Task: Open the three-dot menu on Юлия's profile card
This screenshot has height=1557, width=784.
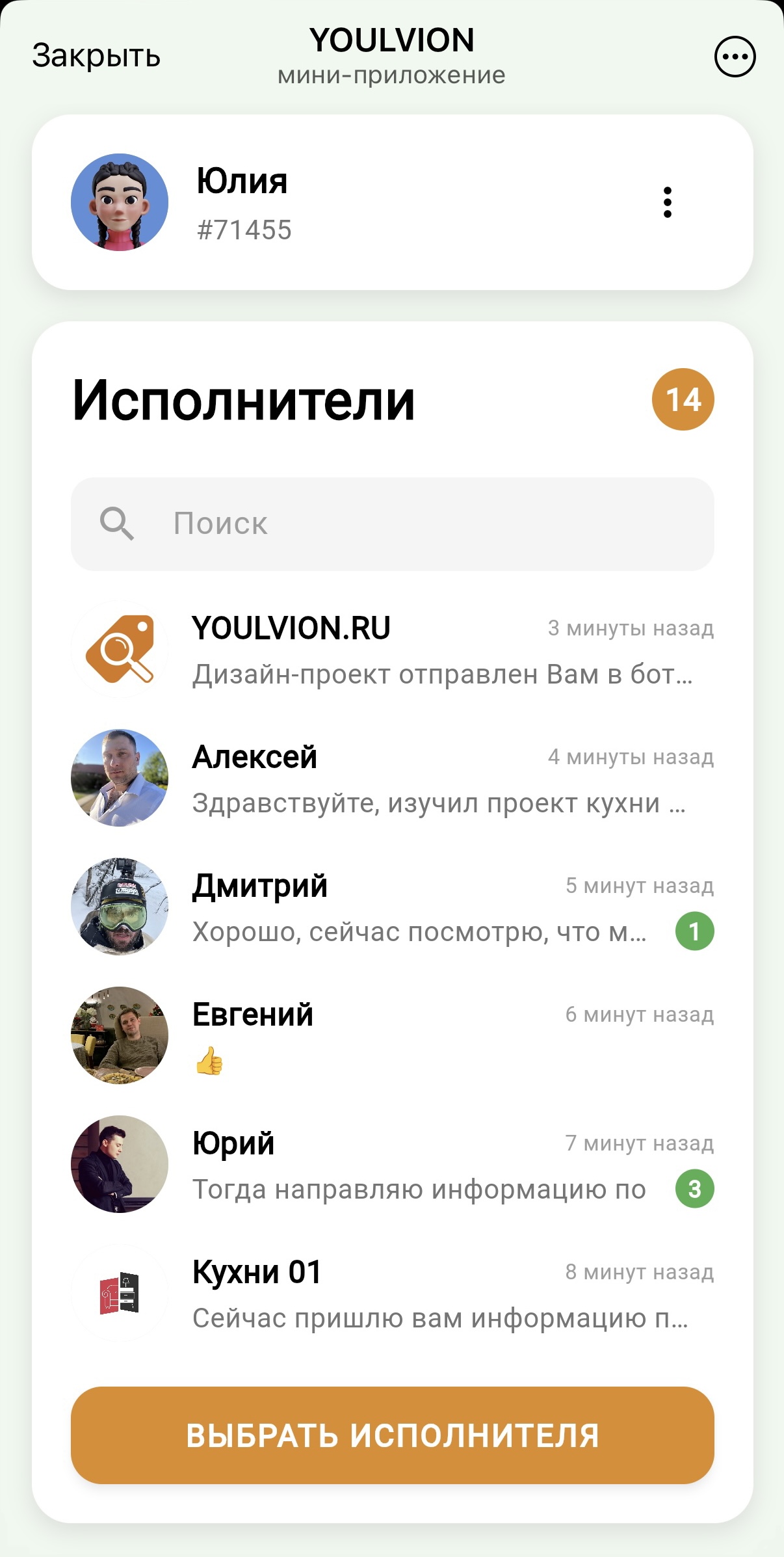Action: [667, 202]
